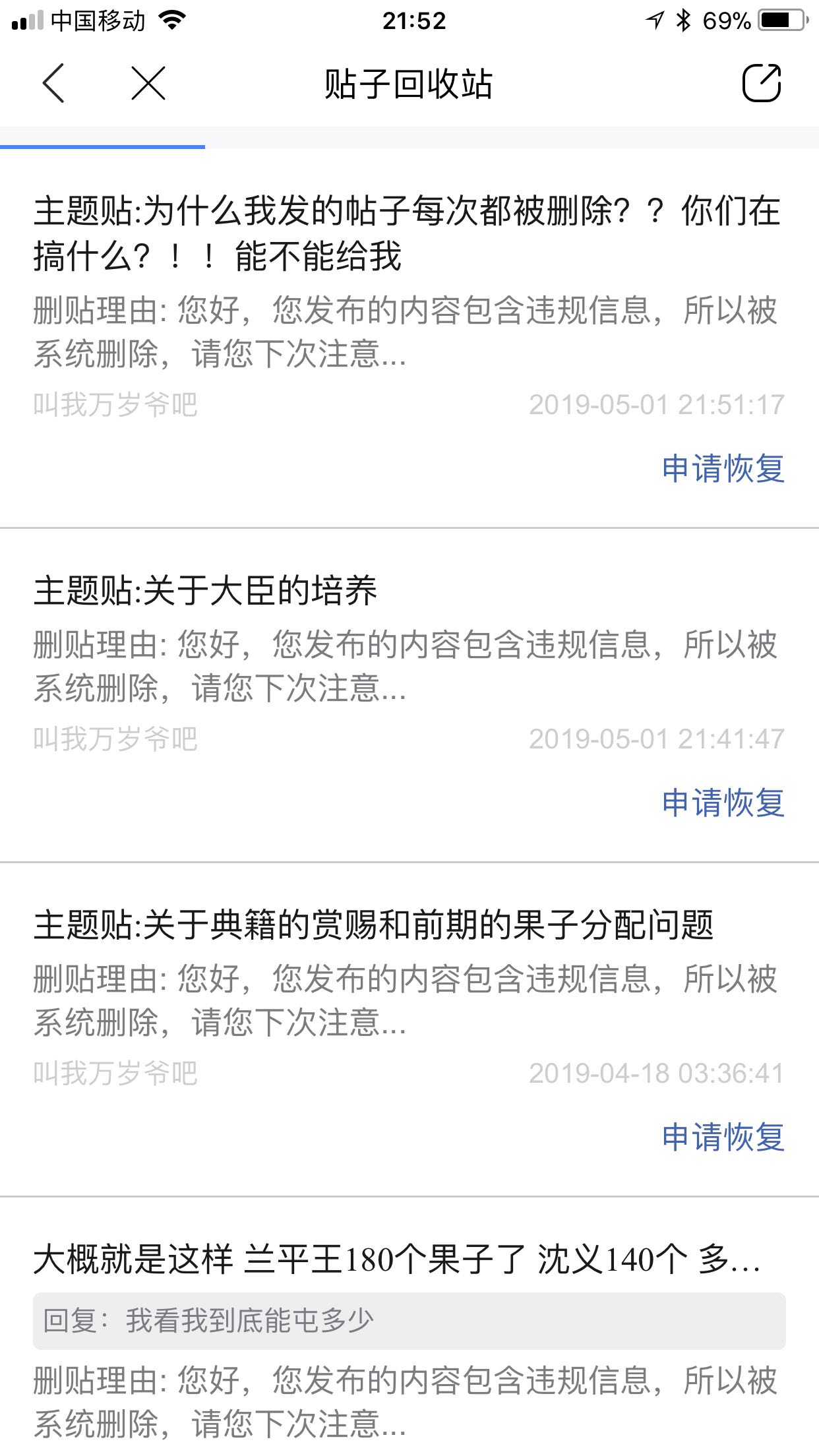Close the 贴子回收站 page
The width and height of the screenshot is (819, 1456).
(148, 84)
